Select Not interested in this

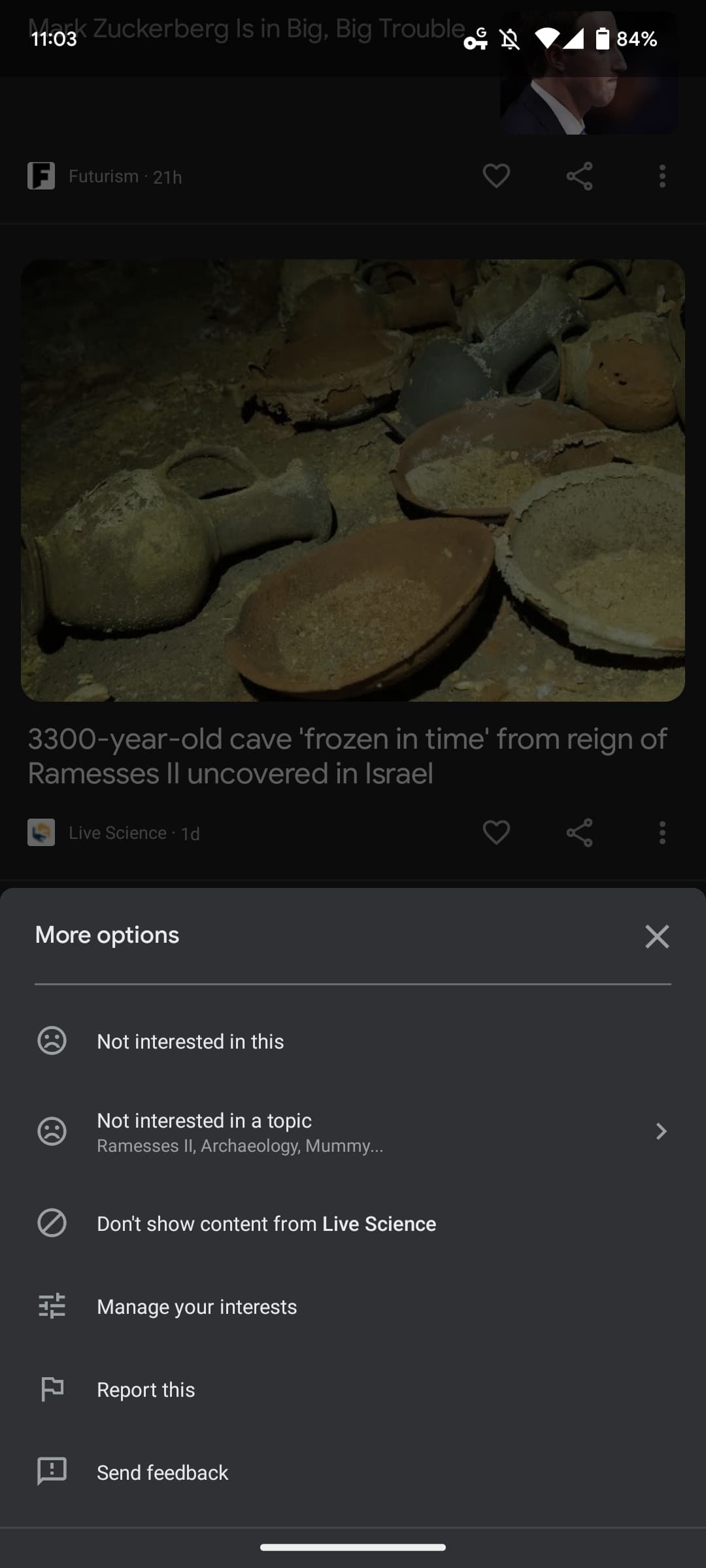pos(190,1041)
